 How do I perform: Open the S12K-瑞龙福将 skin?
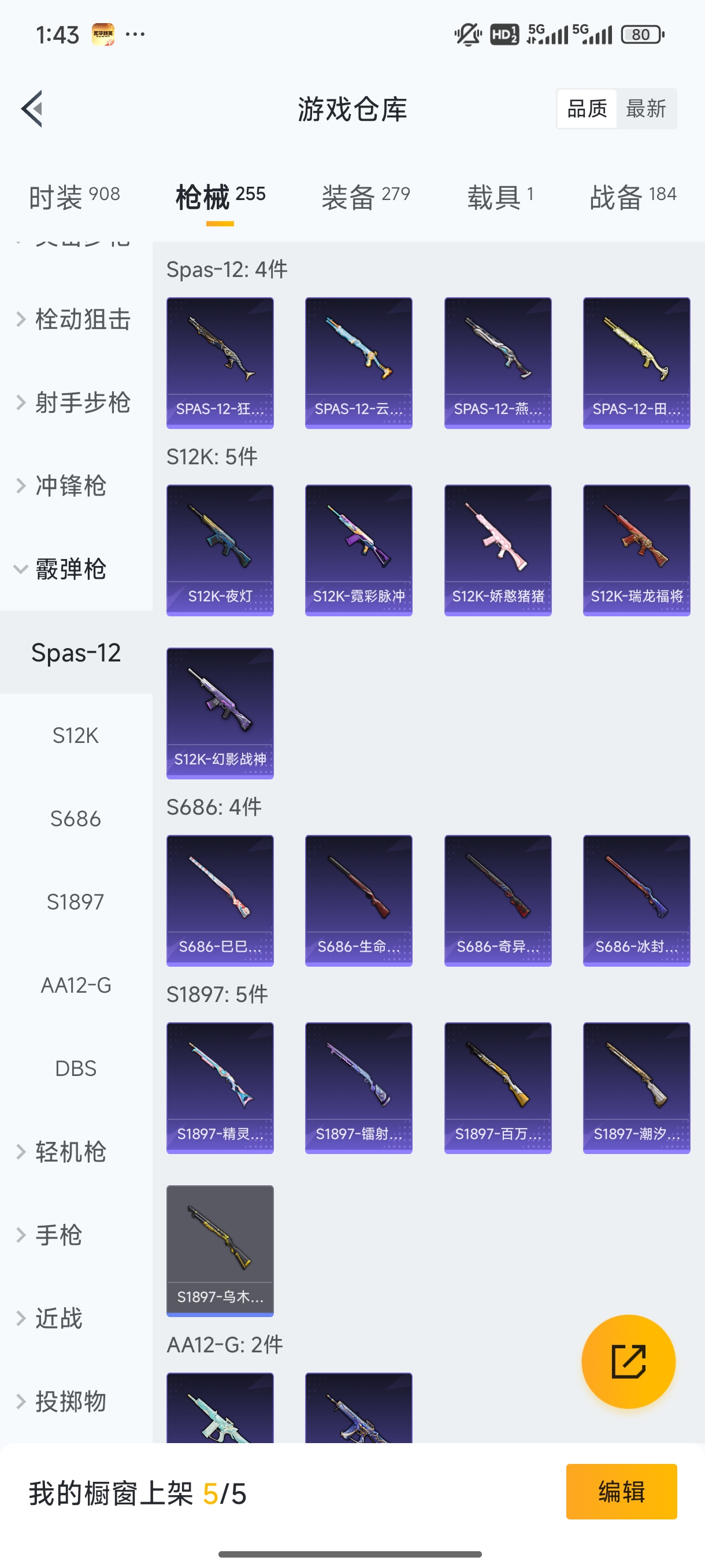(636, 550)
